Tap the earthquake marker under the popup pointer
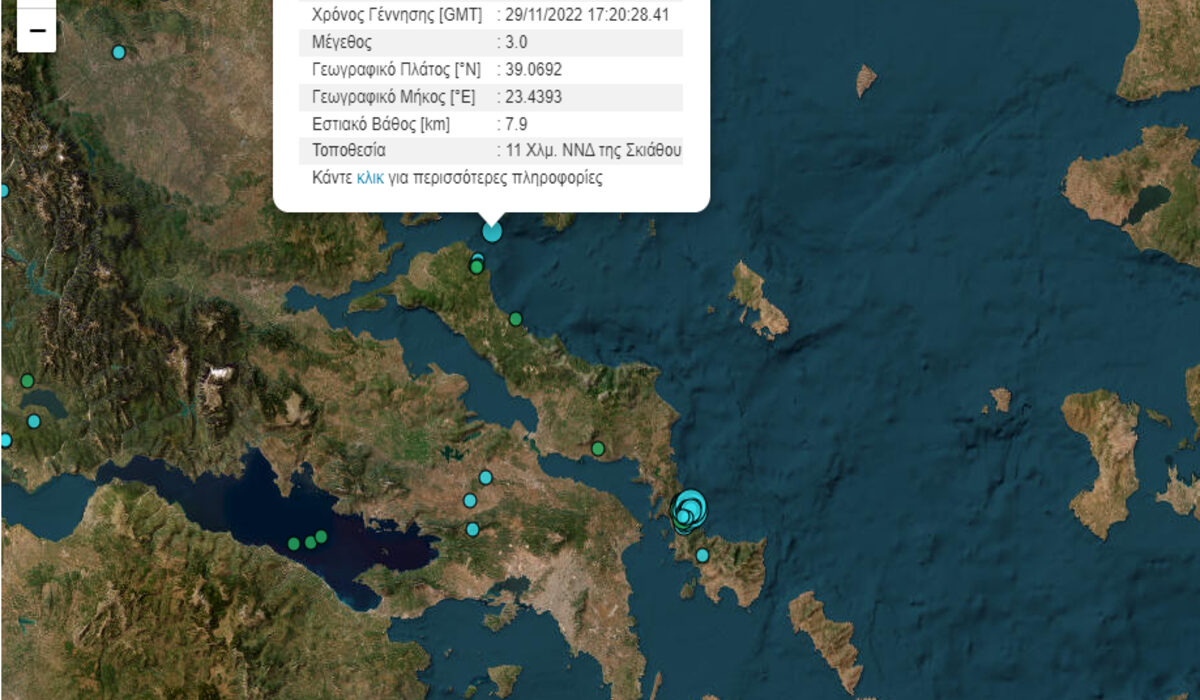The image size is (1200, 700). coord(492,232)
